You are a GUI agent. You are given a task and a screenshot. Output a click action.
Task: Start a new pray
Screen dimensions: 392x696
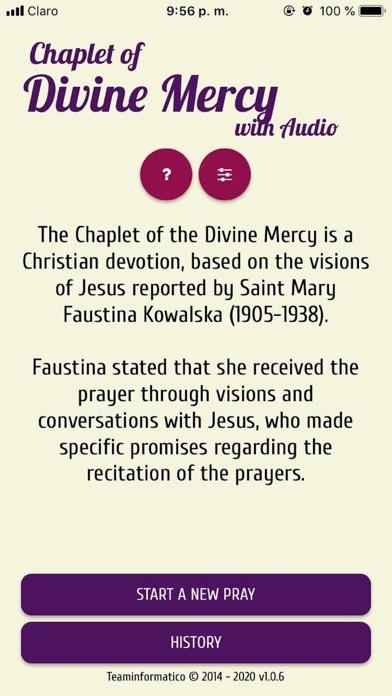(x=196, y=594)
